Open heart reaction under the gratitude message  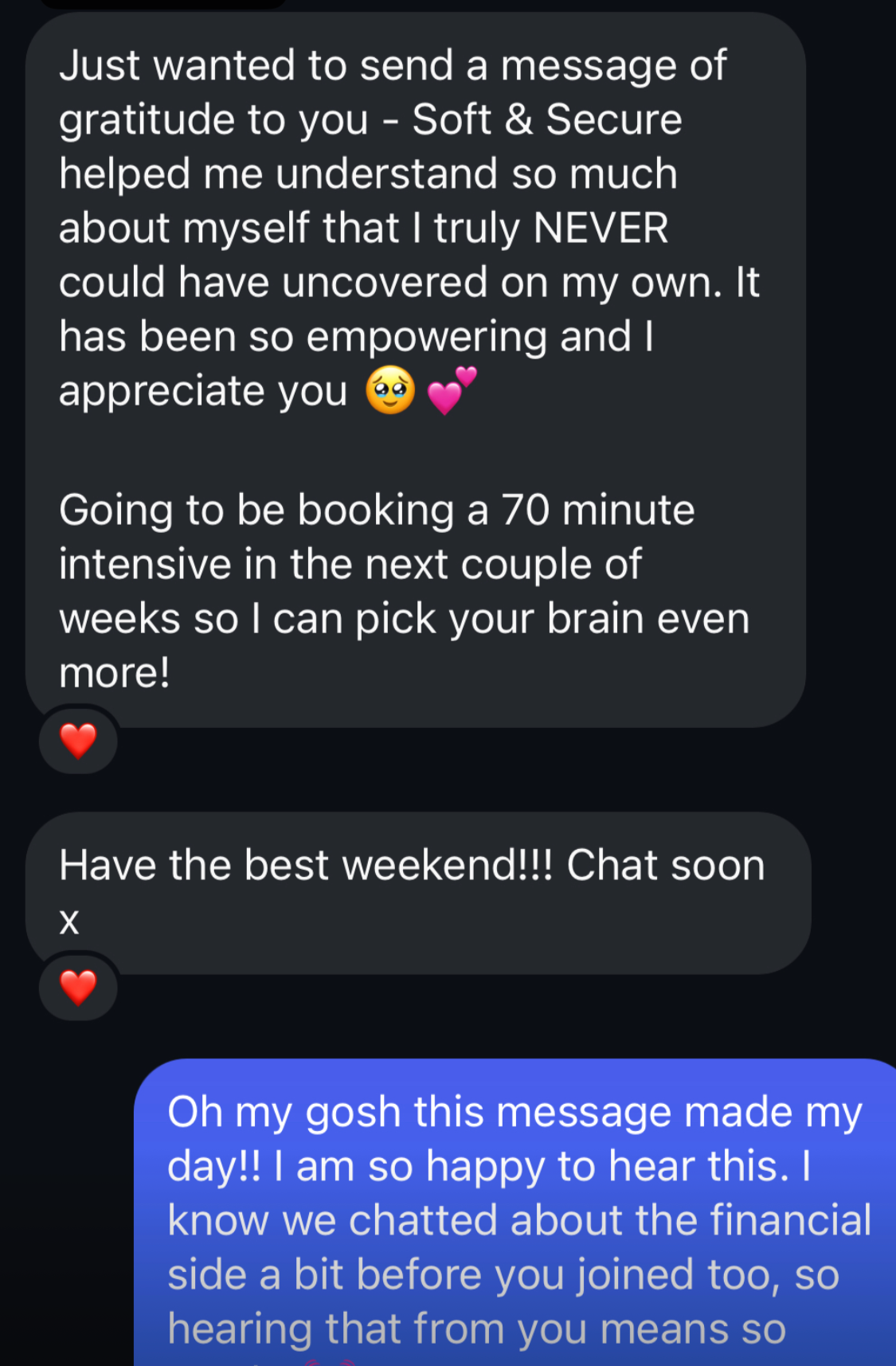pos(78,740)
